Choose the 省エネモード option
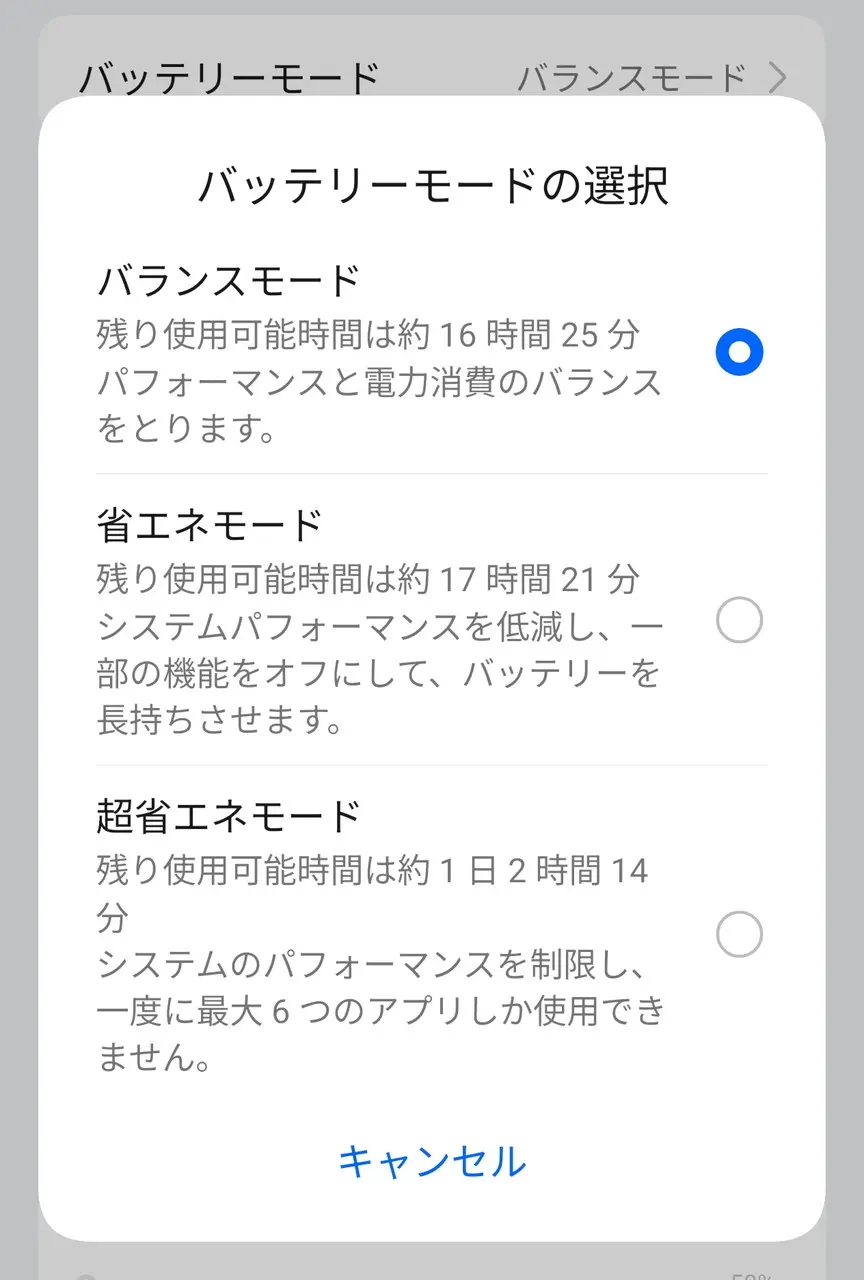This screenshot has height=1280, width=864. 739,620
